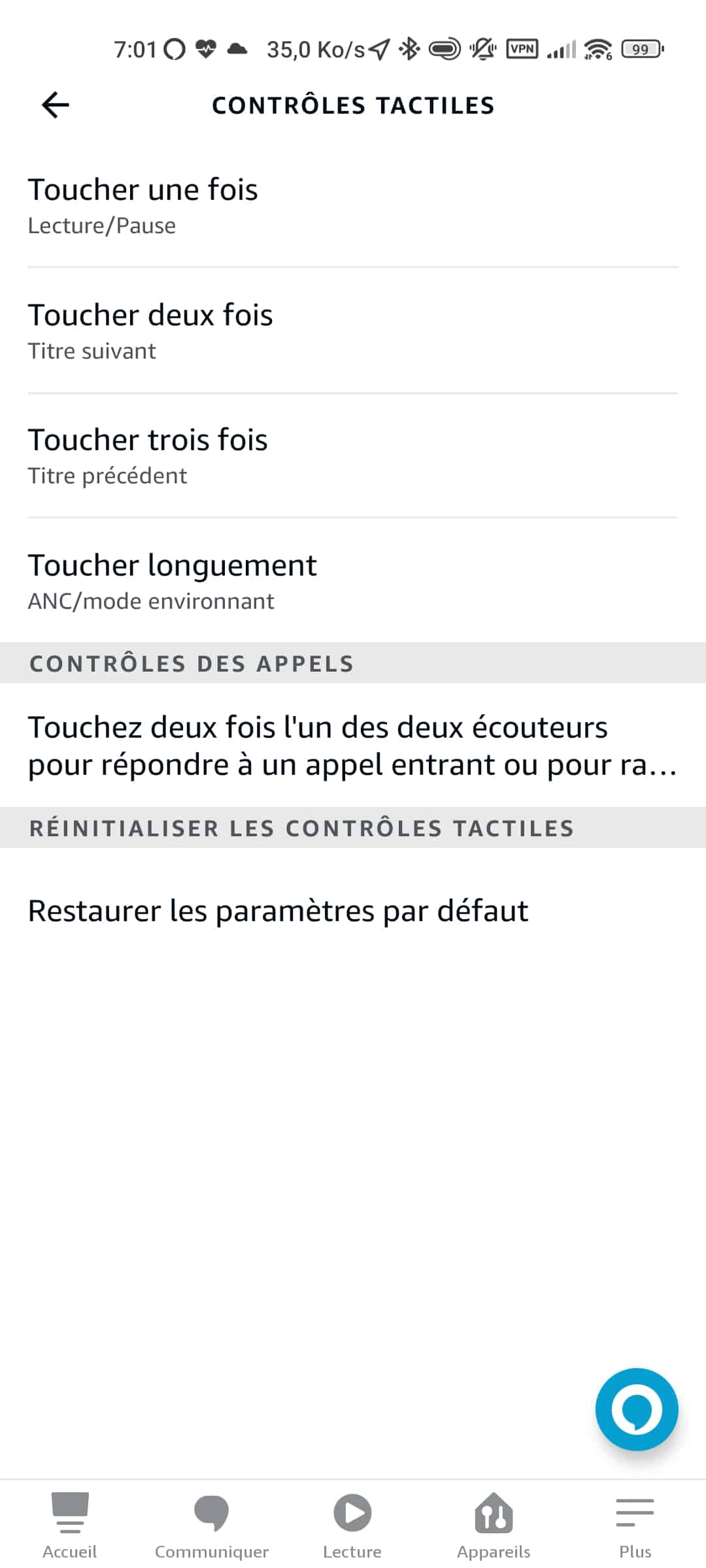Open the Toucher une fois setting
The width and height of the screenshot is (706, 1568).
(353, 205)
